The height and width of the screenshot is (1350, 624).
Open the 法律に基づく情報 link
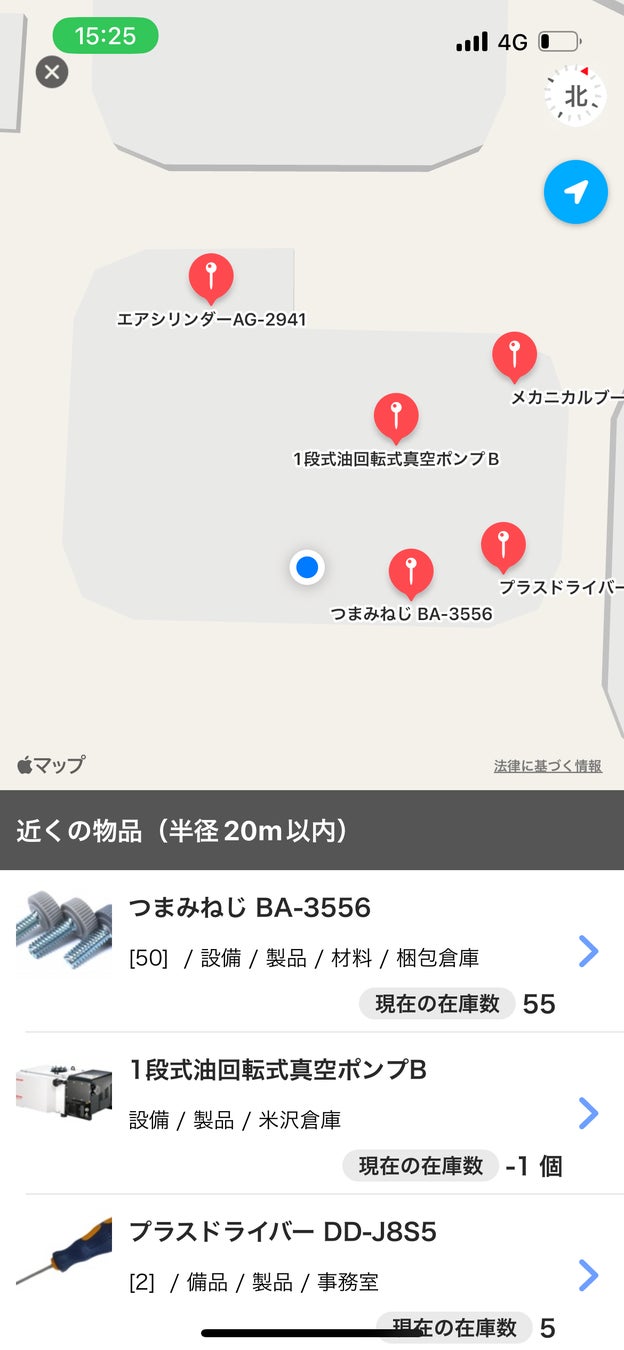pyautogui.click(x=547, y=766)
